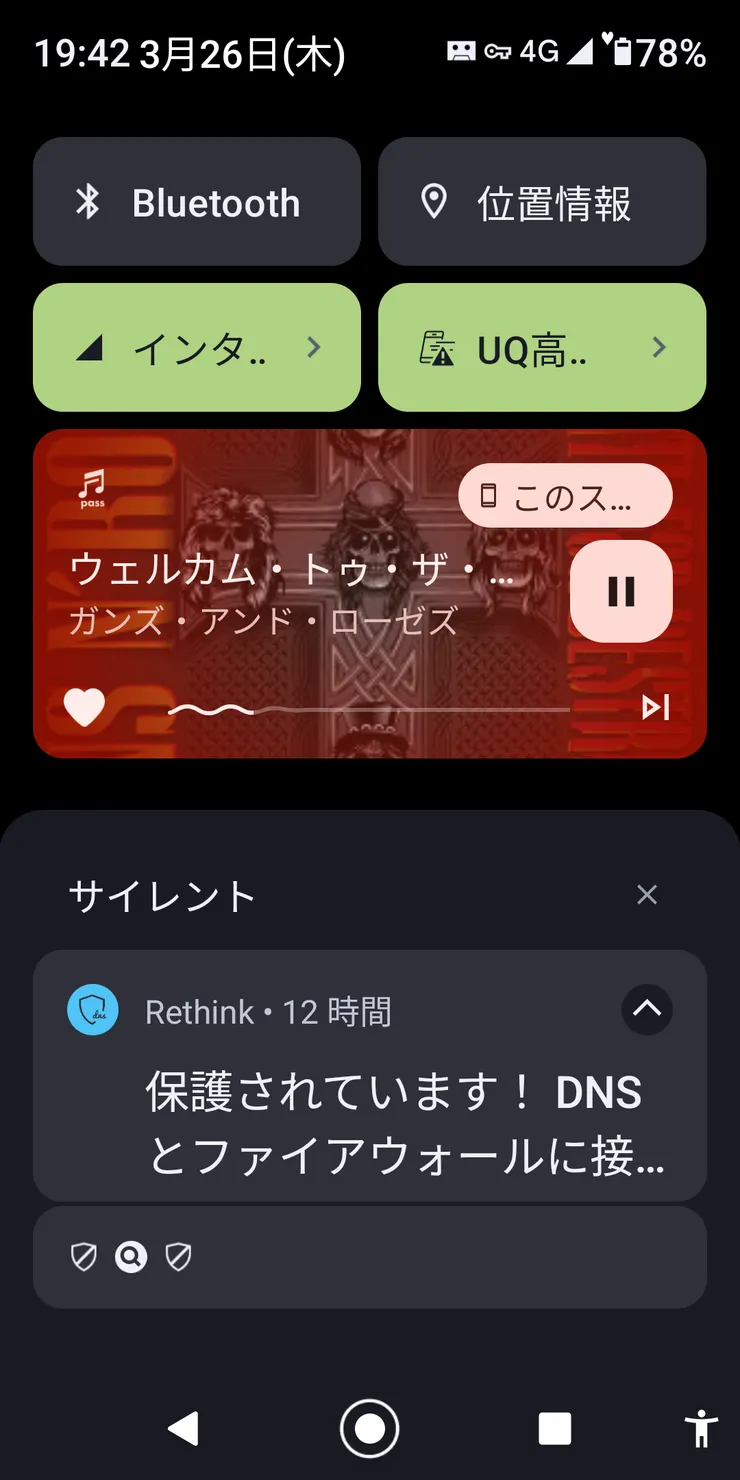
Task: Select the Rethink DNS shield app icon
Action: point(92,1010)
